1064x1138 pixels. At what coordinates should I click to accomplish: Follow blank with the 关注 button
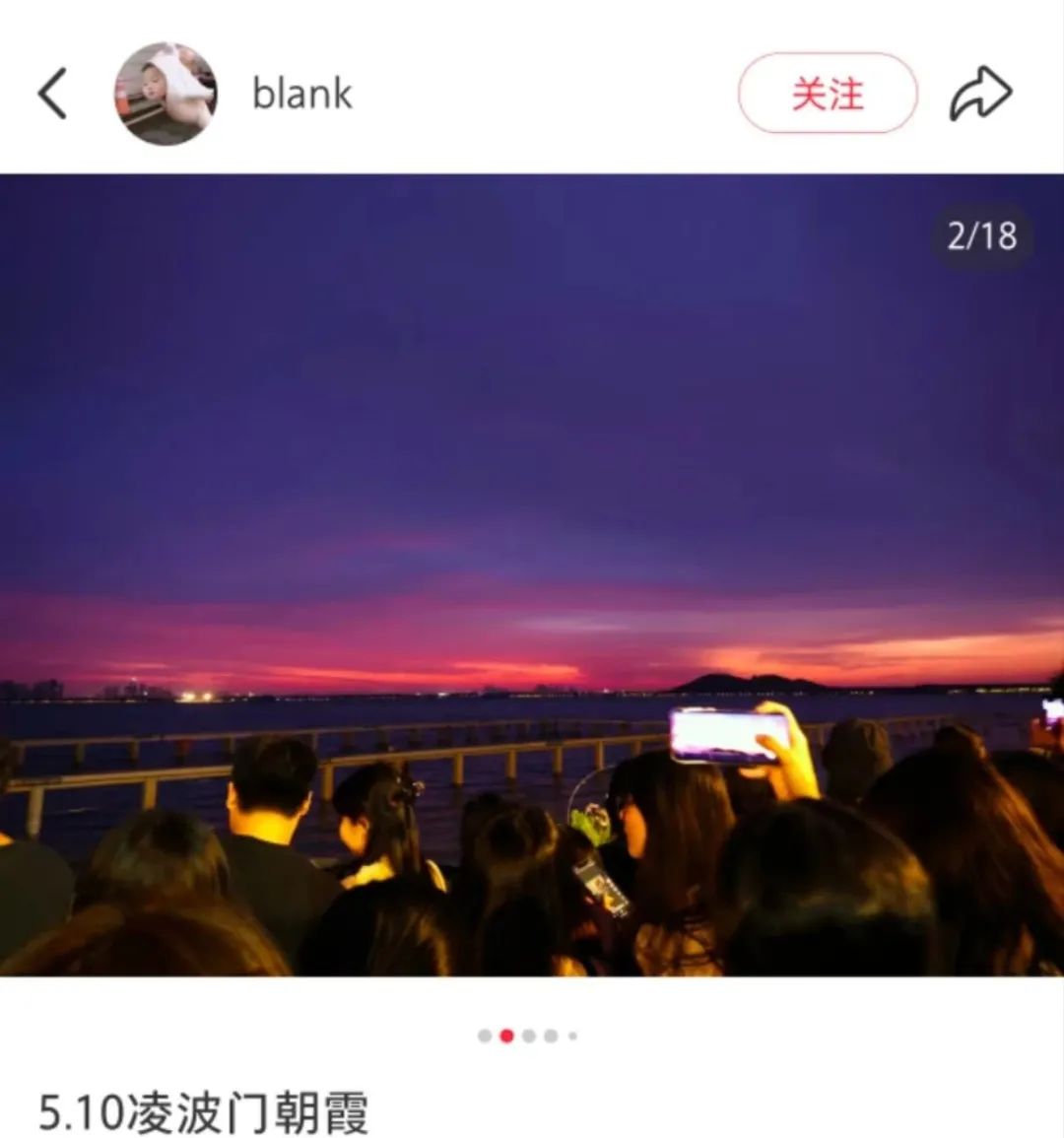[827, 94]
